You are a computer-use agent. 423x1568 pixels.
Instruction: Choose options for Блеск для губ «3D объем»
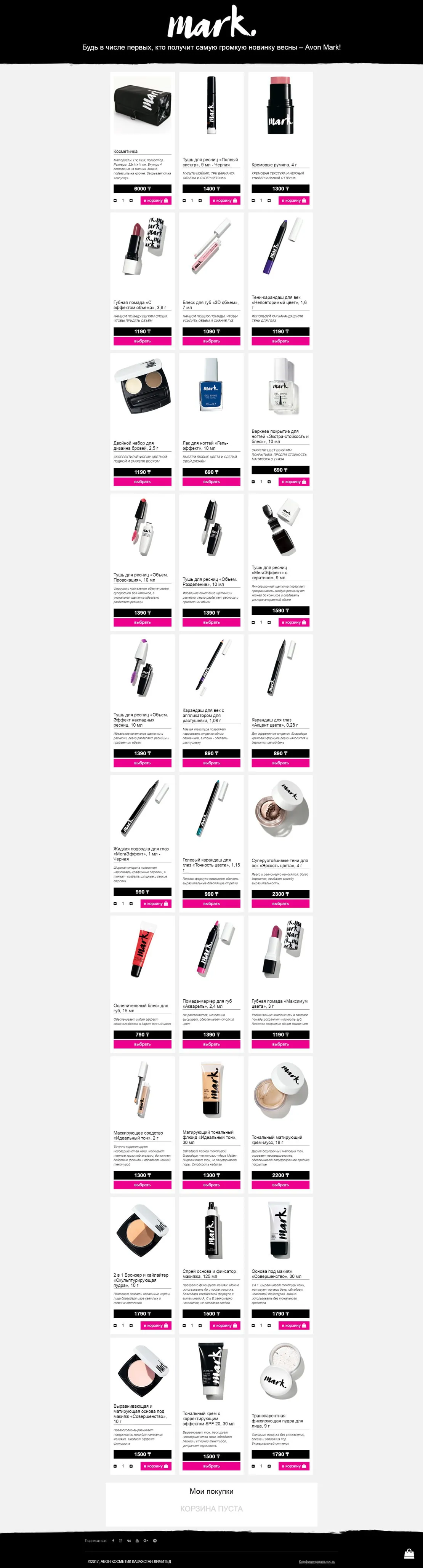211,342
